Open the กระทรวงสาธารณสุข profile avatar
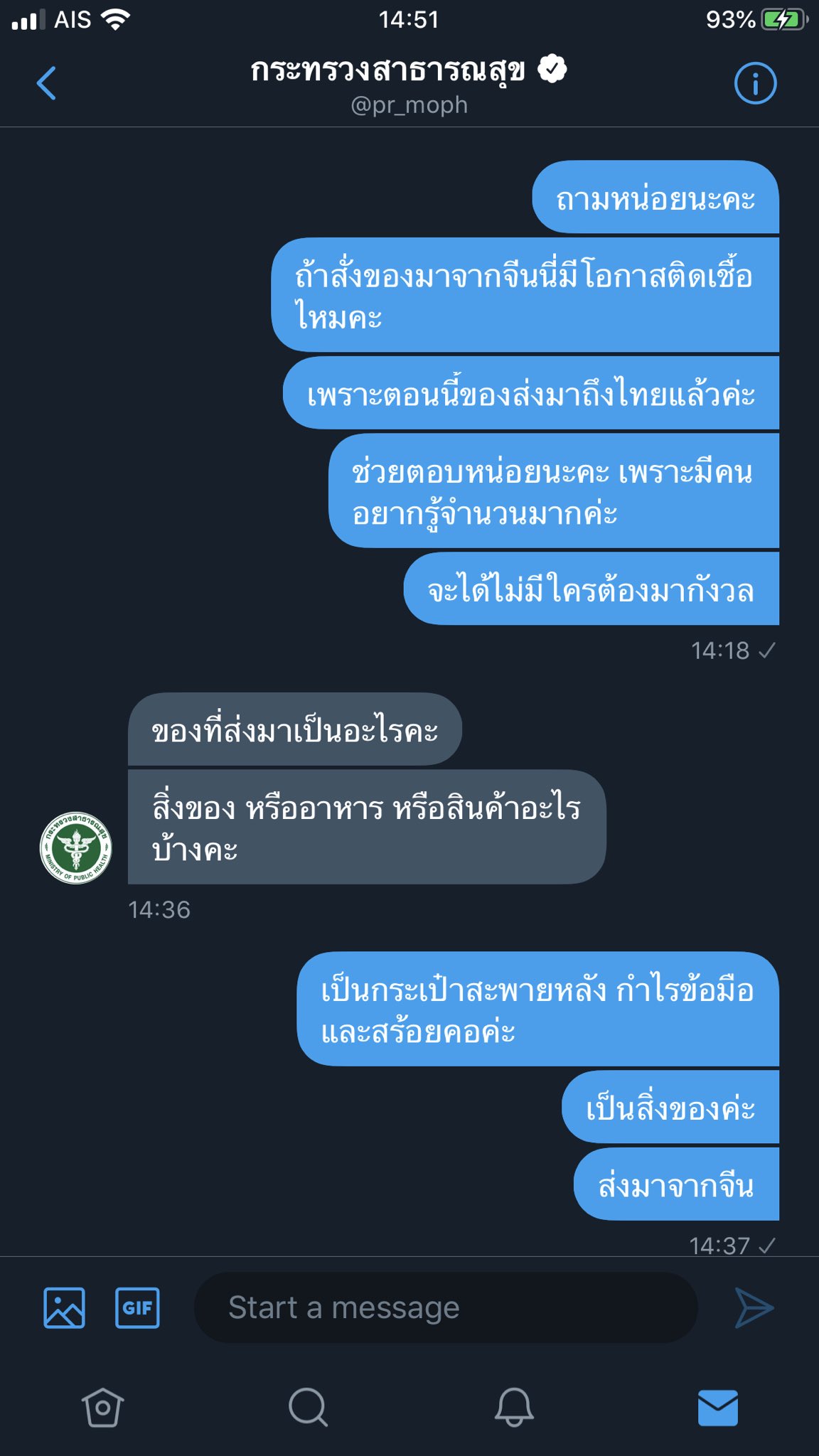 76,847
